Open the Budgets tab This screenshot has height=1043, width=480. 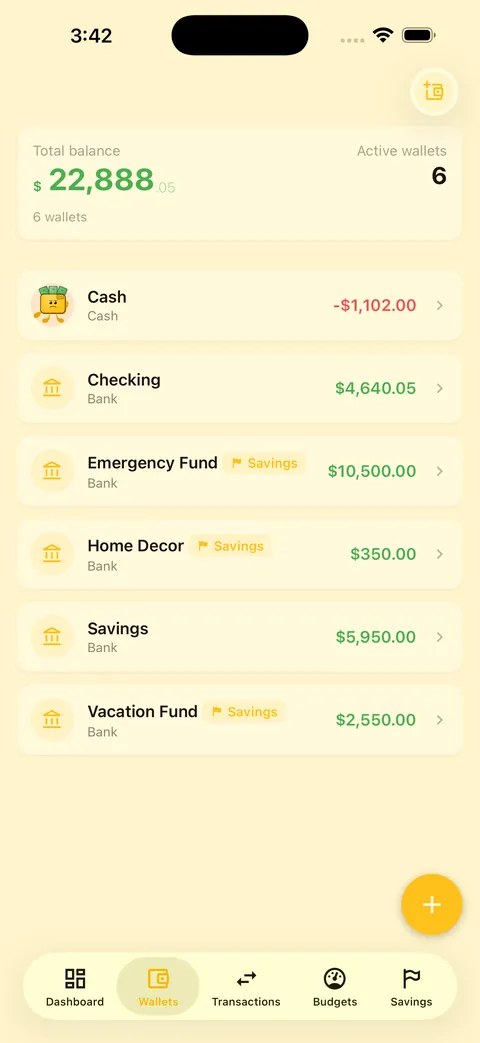pyautogui.click(x=335, y=987)
